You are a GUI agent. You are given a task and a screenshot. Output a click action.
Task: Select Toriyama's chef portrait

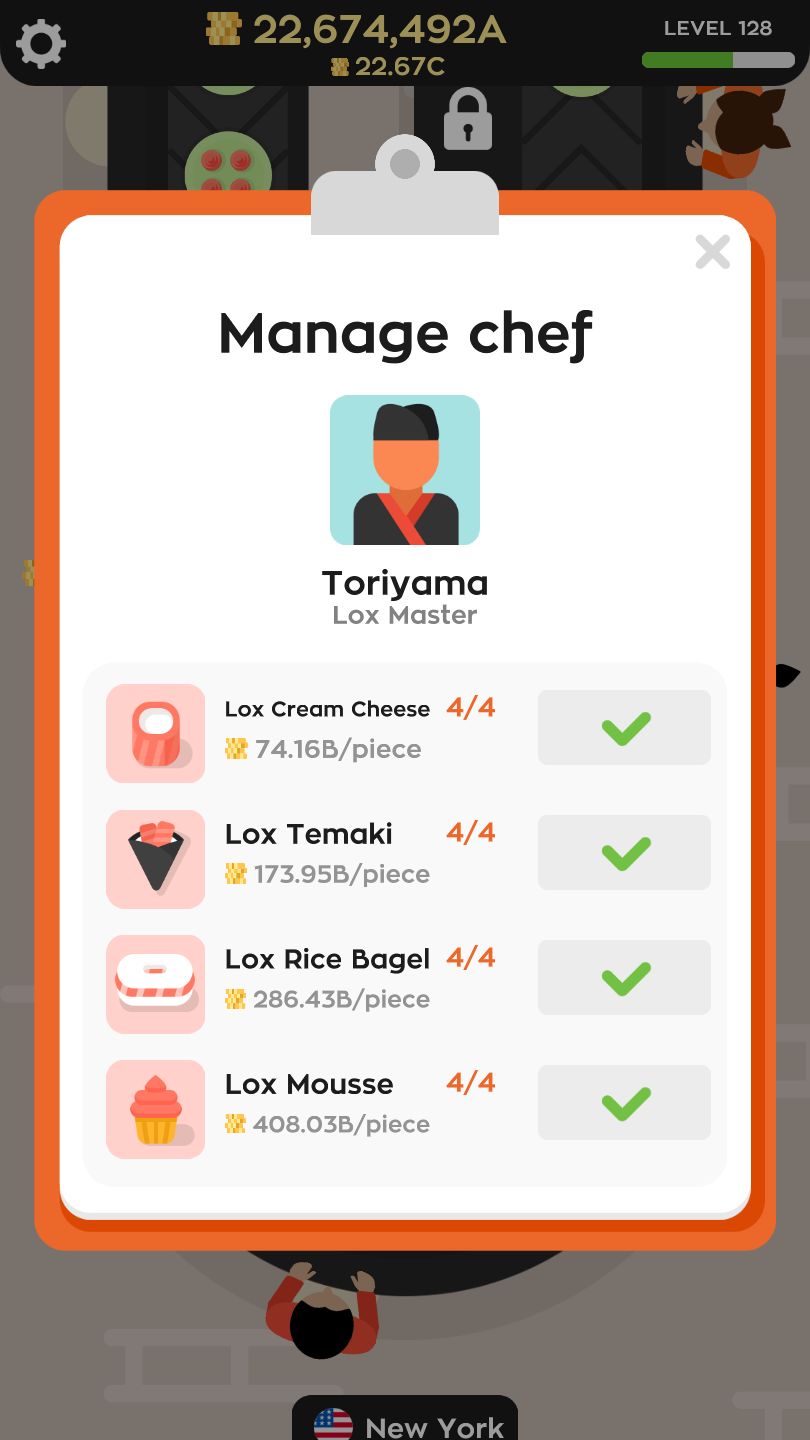click(404, 470)
